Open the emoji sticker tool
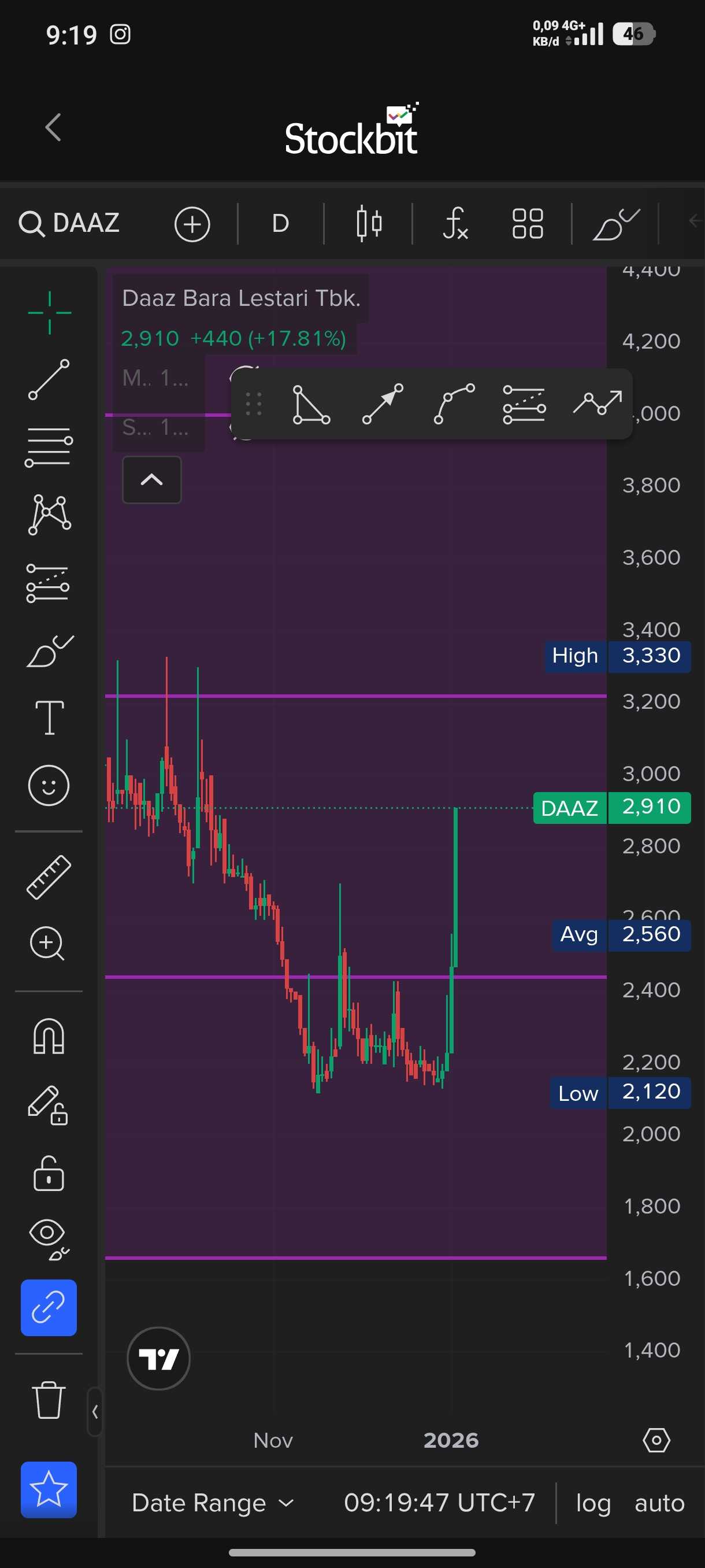 49,785
